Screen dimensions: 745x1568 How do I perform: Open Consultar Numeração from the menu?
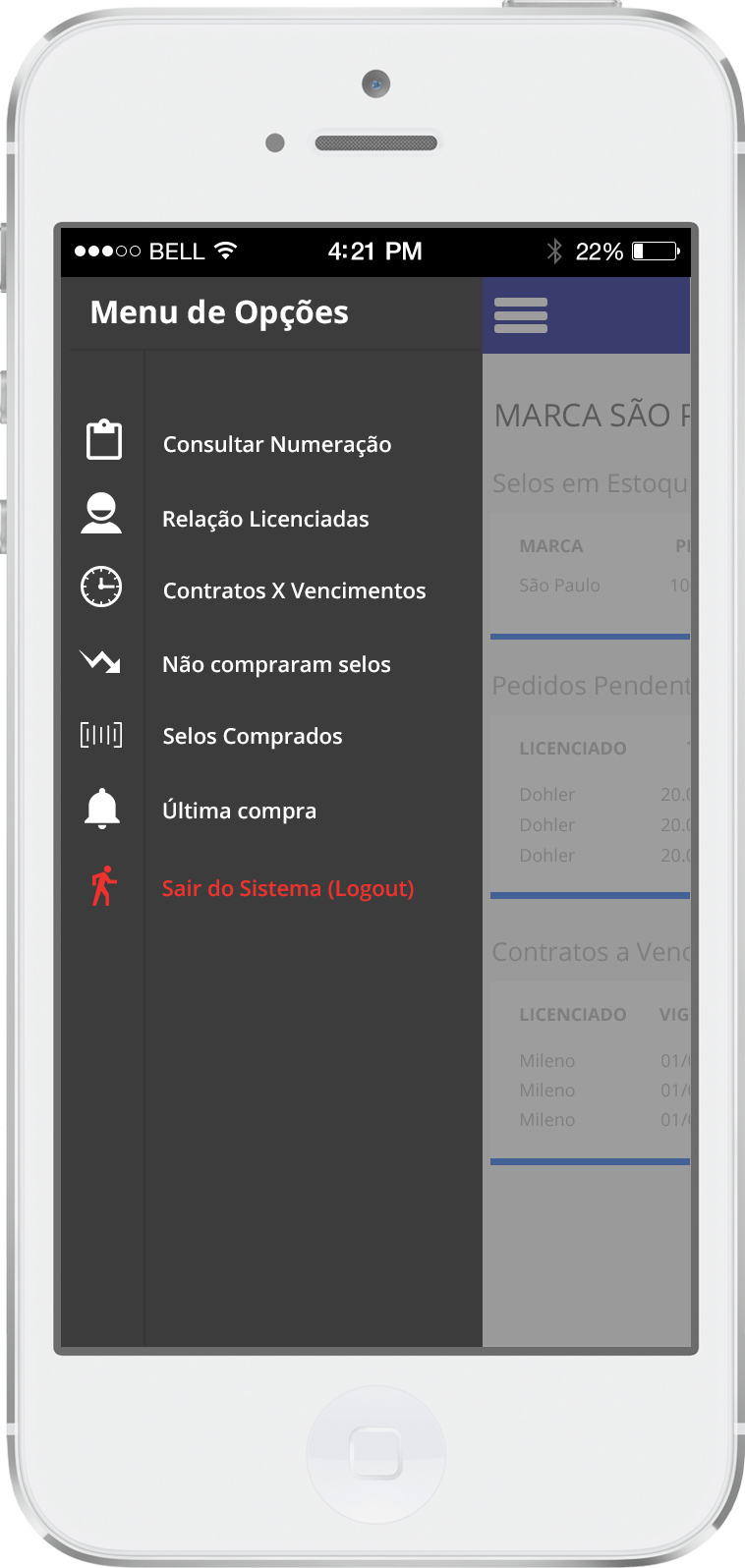coord(276,445)
